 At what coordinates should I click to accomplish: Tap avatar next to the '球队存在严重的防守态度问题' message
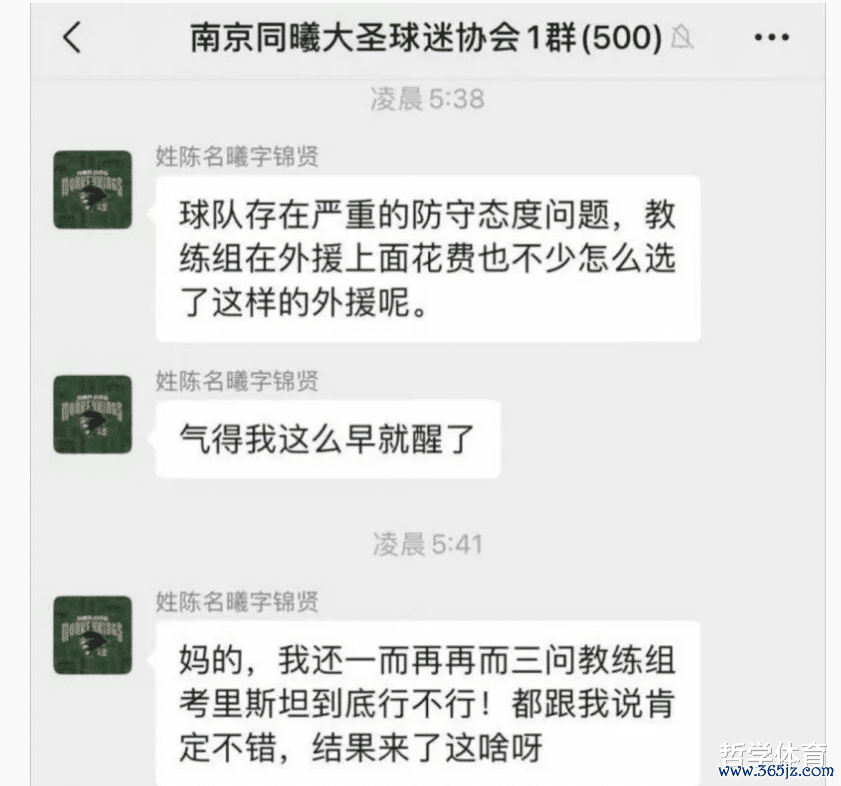click(93, 190)
